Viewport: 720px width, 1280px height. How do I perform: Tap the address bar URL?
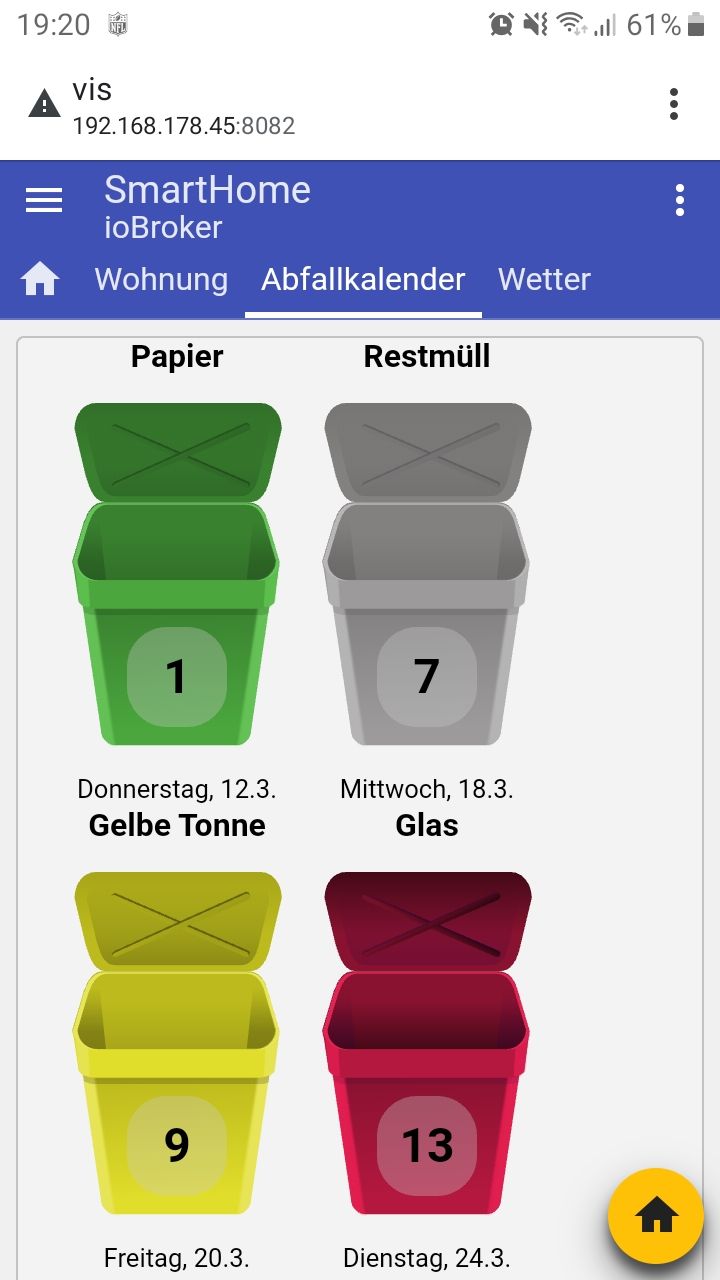pos(184,126)
